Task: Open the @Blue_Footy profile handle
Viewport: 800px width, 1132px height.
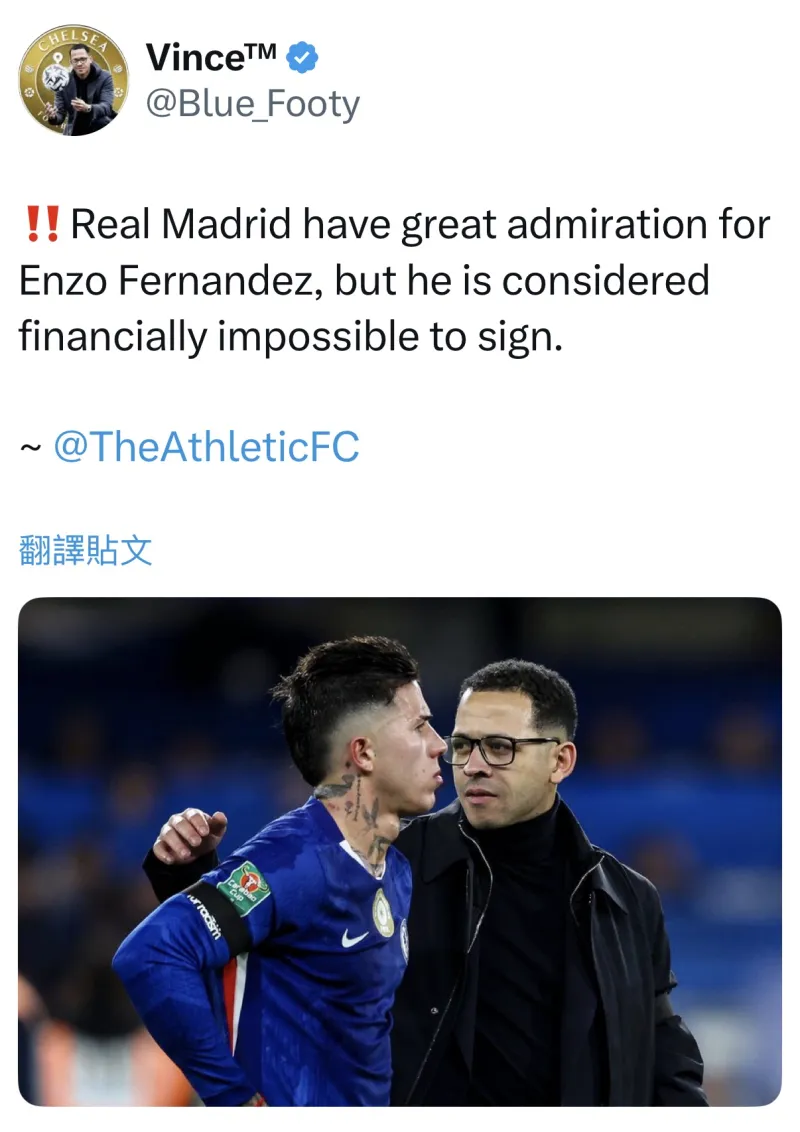Action: coord(253,104)
